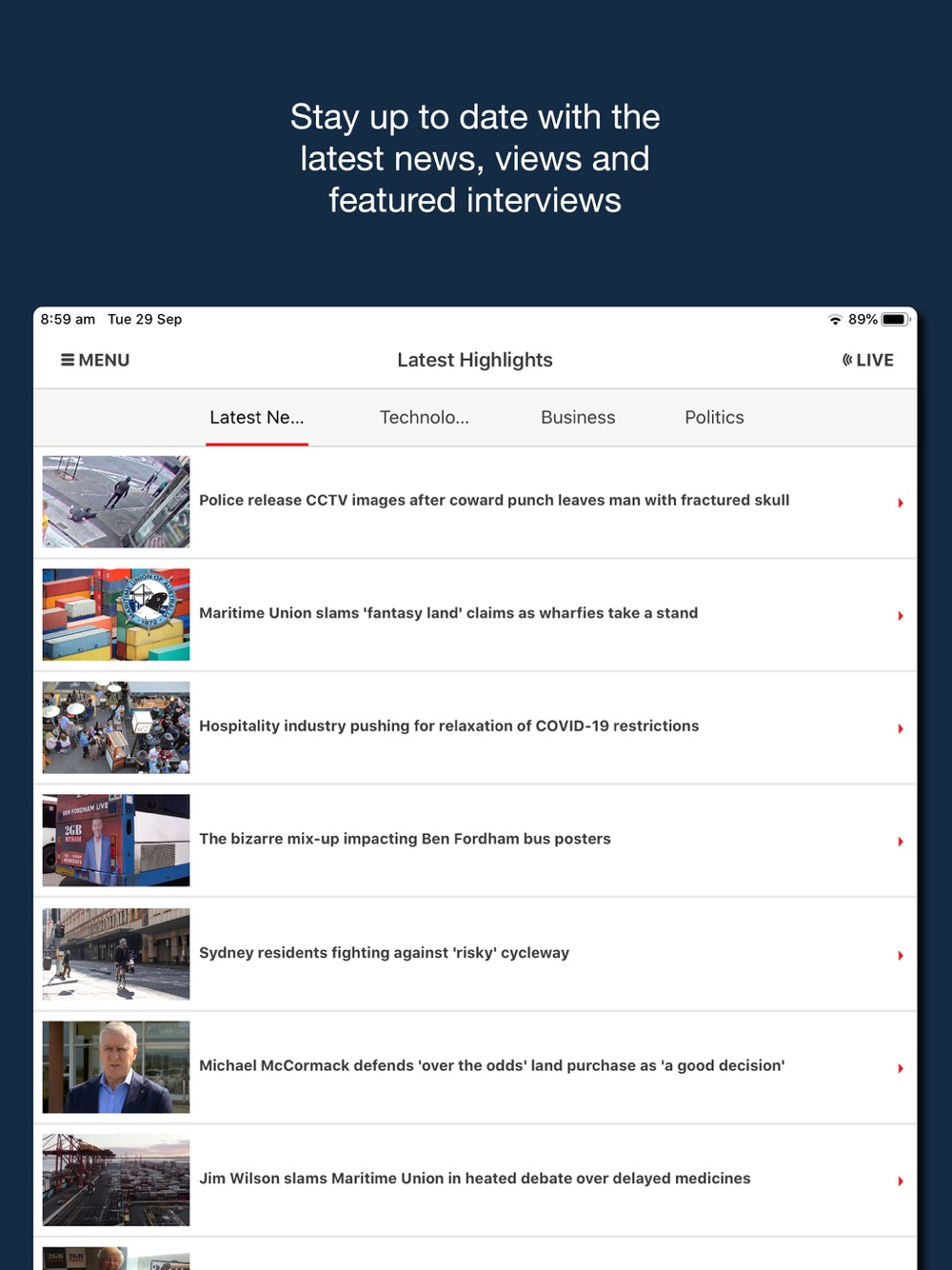Switch to the Business tab
The image size is (952, 1270).
pyautogui.click(x=578, y=418)
